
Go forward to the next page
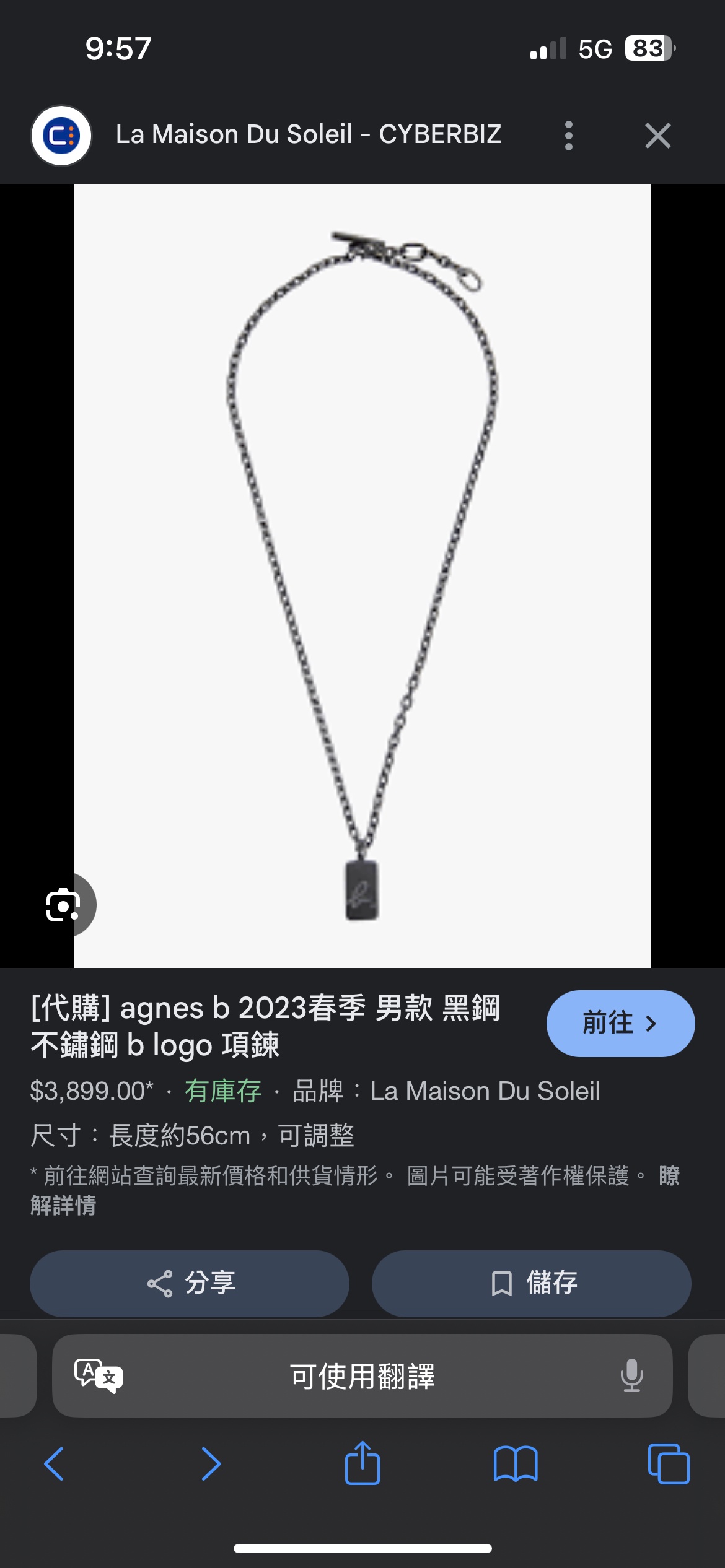coord(211,1464)
